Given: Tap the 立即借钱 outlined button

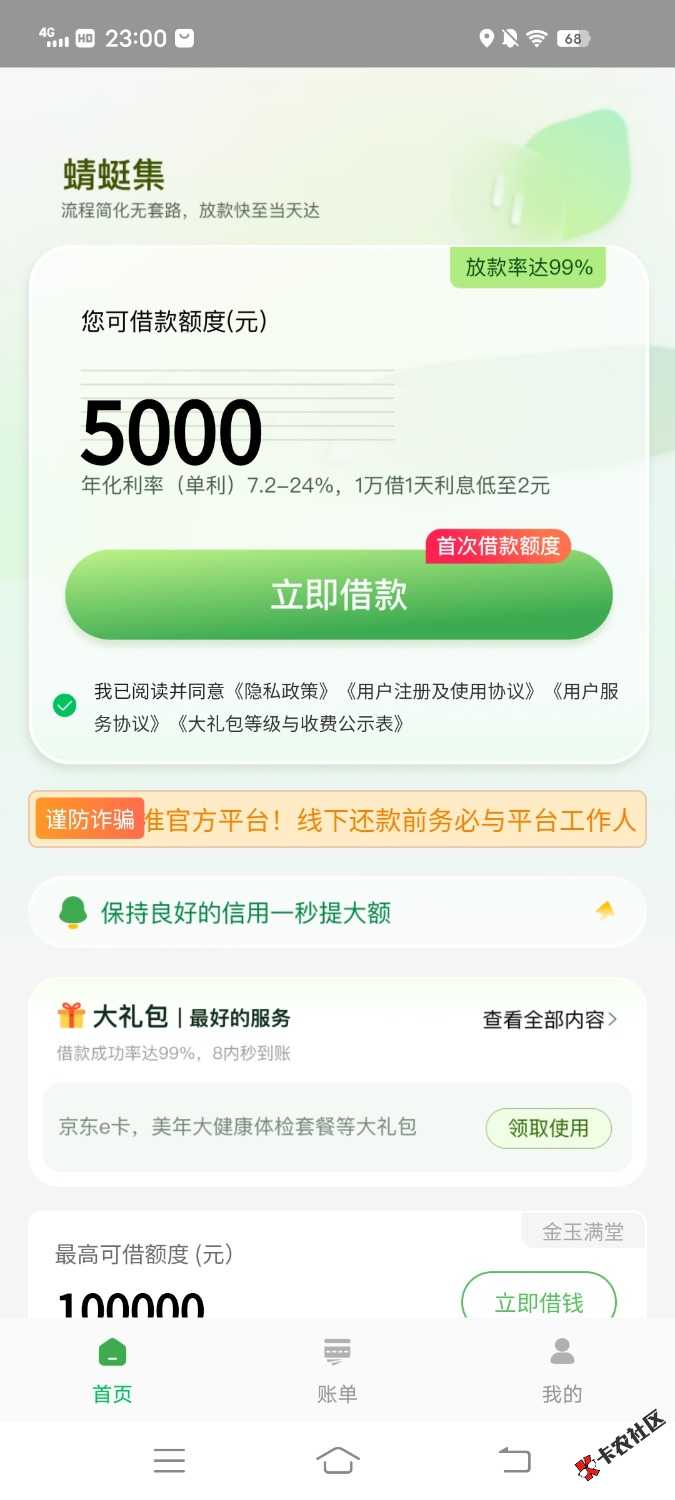Looking at the screenshot, I should pyautogui.click(x=539, y=1303).
